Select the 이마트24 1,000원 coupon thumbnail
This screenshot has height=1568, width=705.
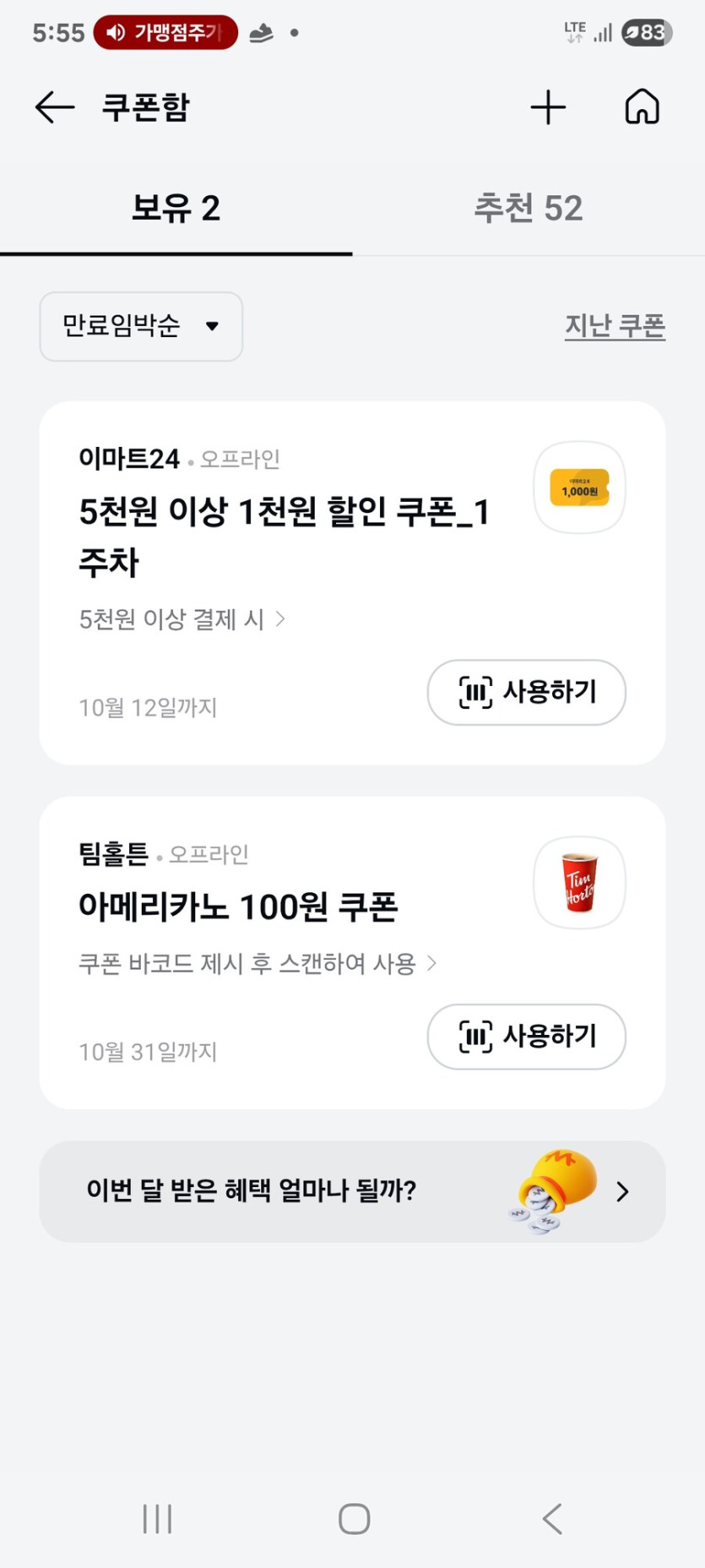pos(578,488)
